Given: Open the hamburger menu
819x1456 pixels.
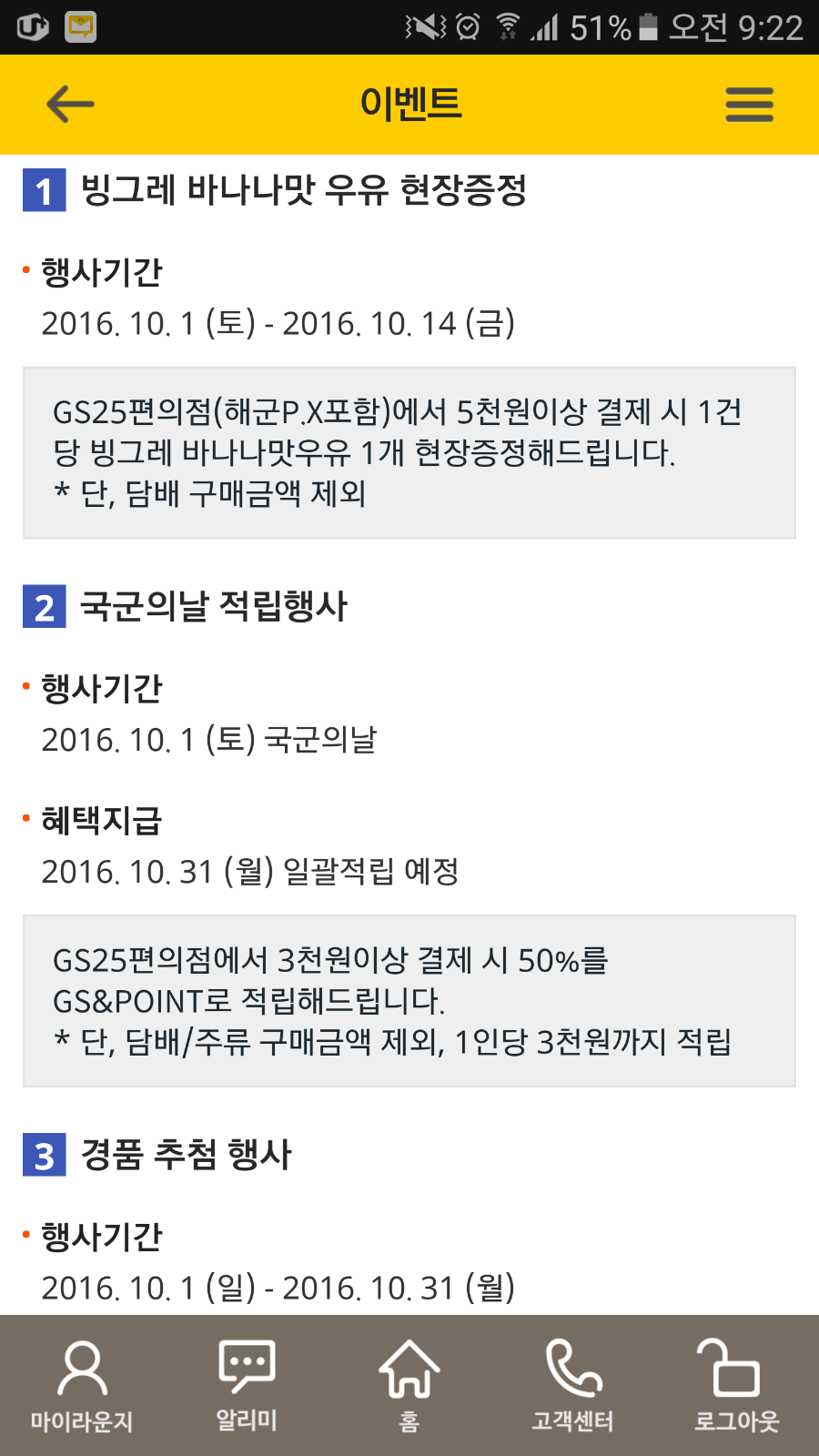Looking at the screenshot, I should (x=749, y=105).
